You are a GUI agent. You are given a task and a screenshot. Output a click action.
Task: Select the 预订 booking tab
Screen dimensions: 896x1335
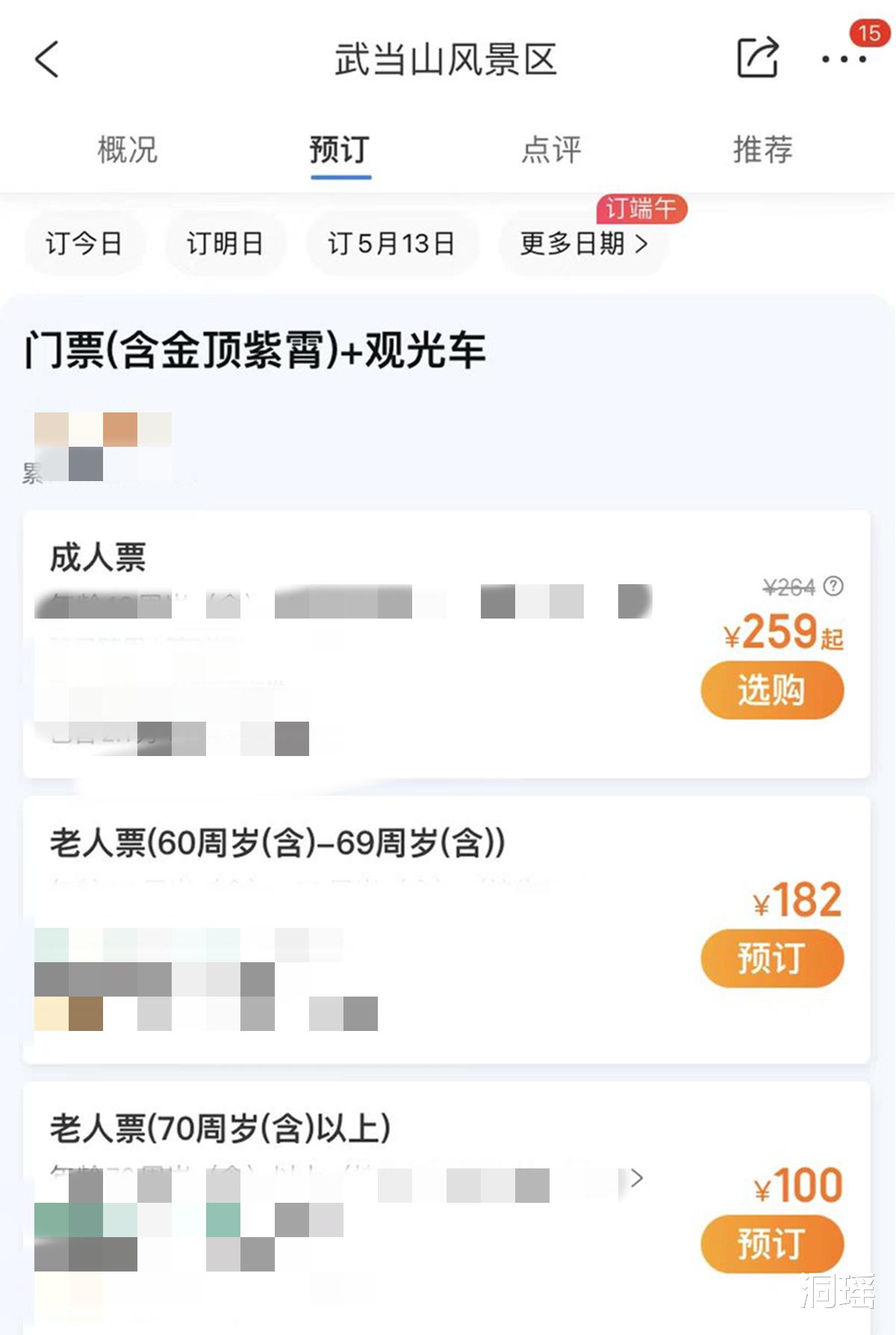click(339, 149)
